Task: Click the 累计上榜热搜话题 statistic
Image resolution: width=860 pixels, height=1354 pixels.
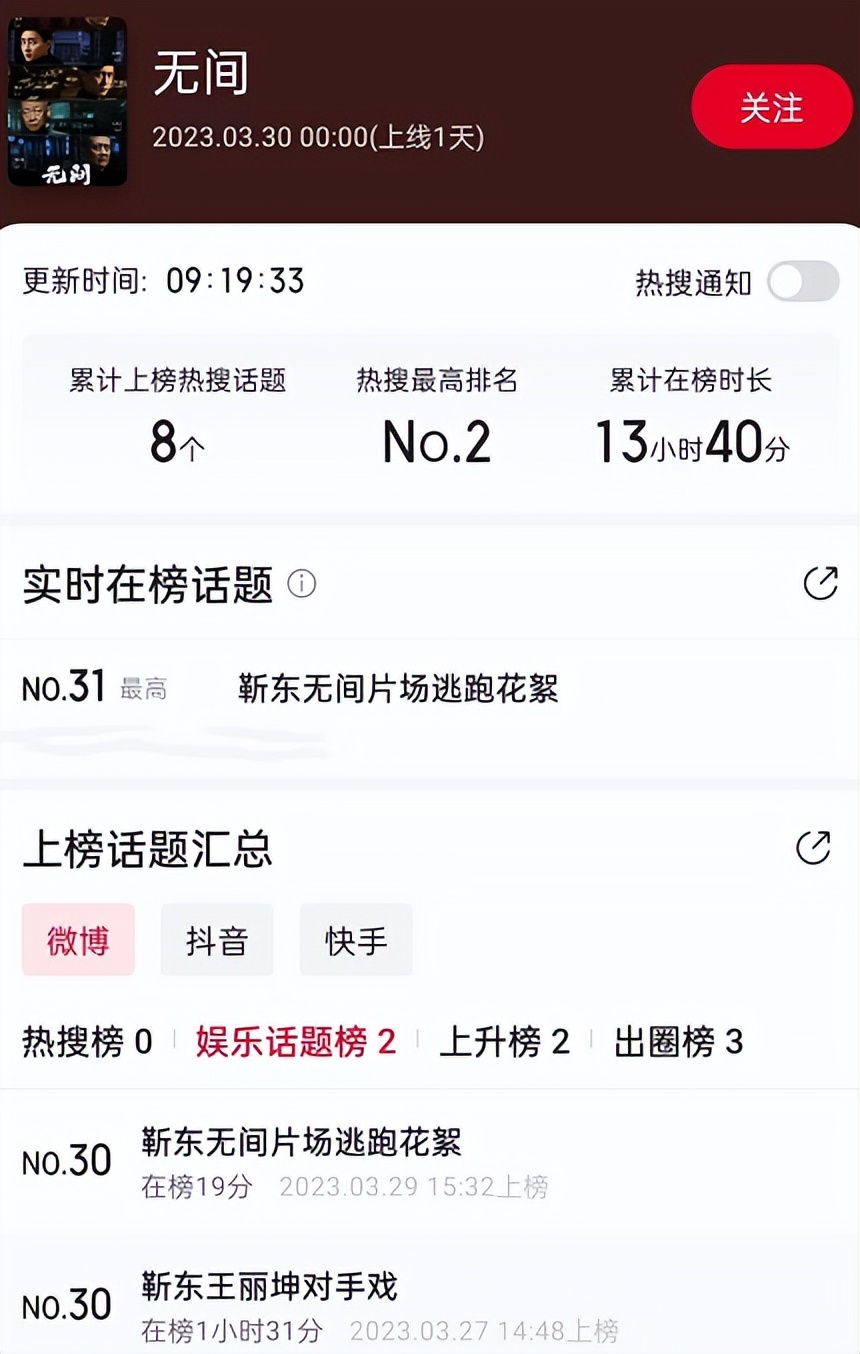Action: (178, 412)
